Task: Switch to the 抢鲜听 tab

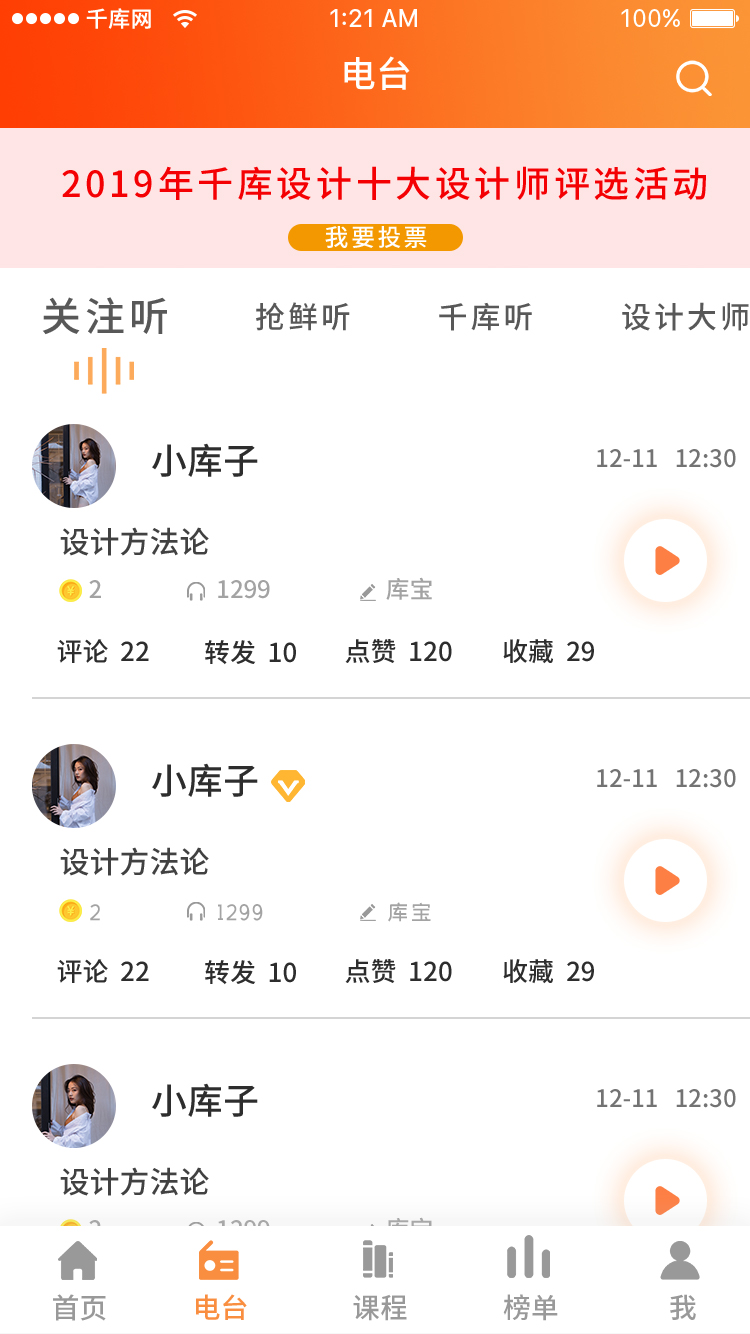Action: [x=303, y=318]
